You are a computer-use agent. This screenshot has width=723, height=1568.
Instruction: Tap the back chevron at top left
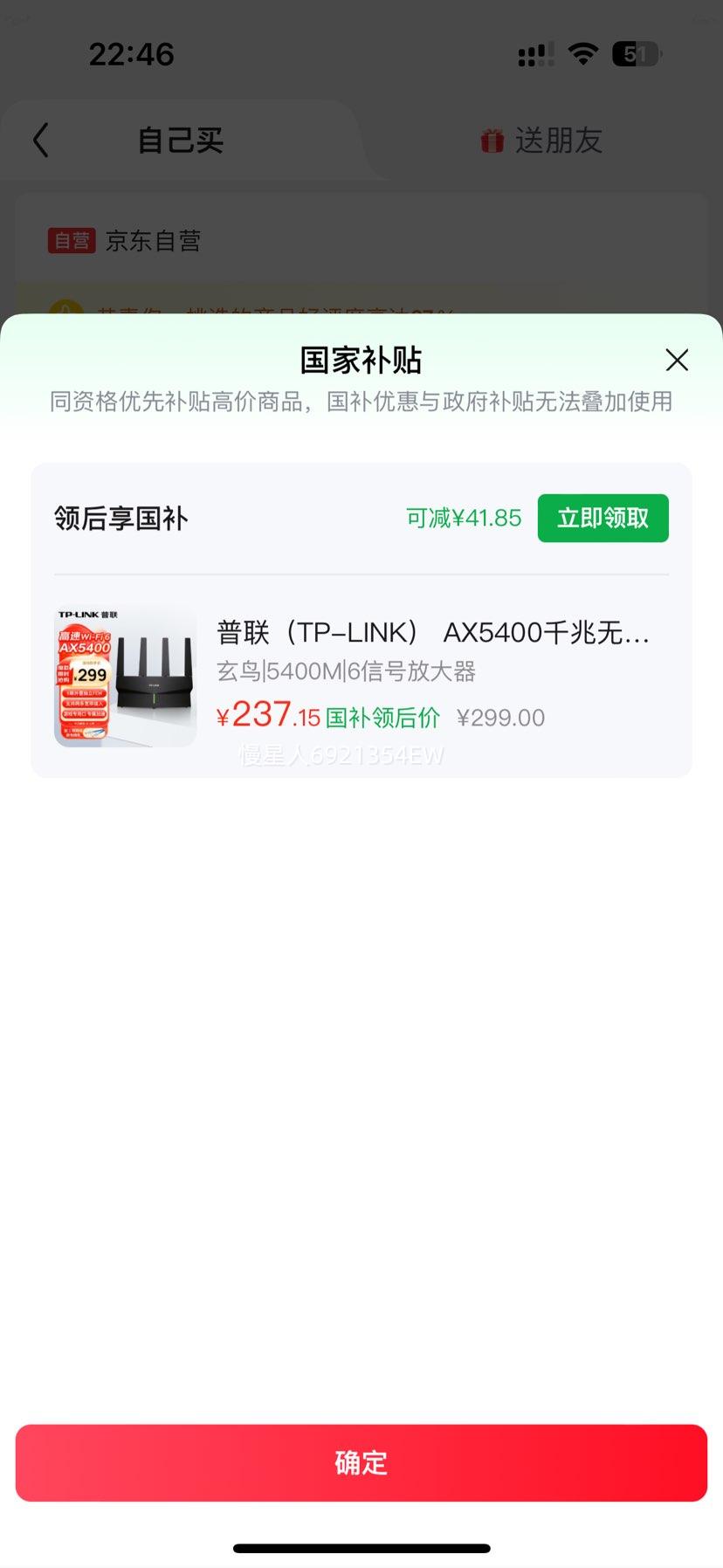pos(39,139)
